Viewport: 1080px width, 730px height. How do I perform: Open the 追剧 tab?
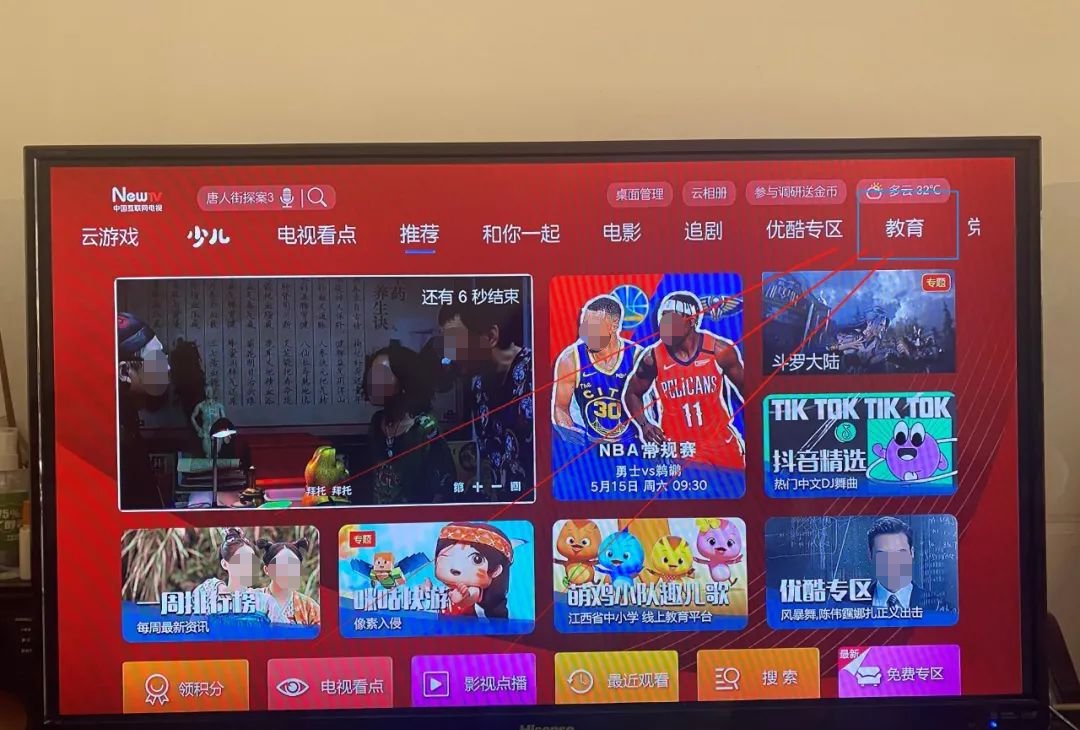pos(703,232)
